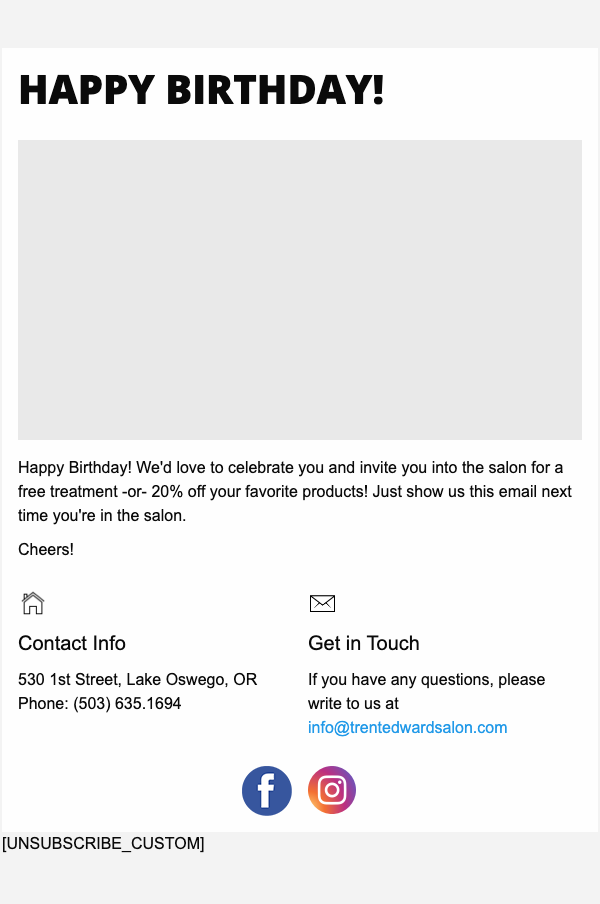This screenshot has height=904, width=600.
Task: Open the info@trentedwardsalon.com email link
Action: tap(407, 728)
